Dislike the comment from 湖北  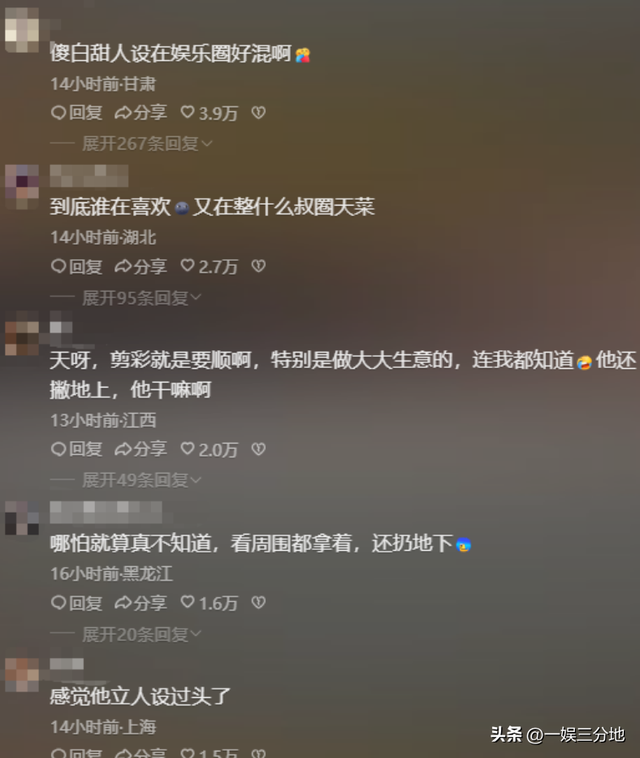[x=258, y=266]
